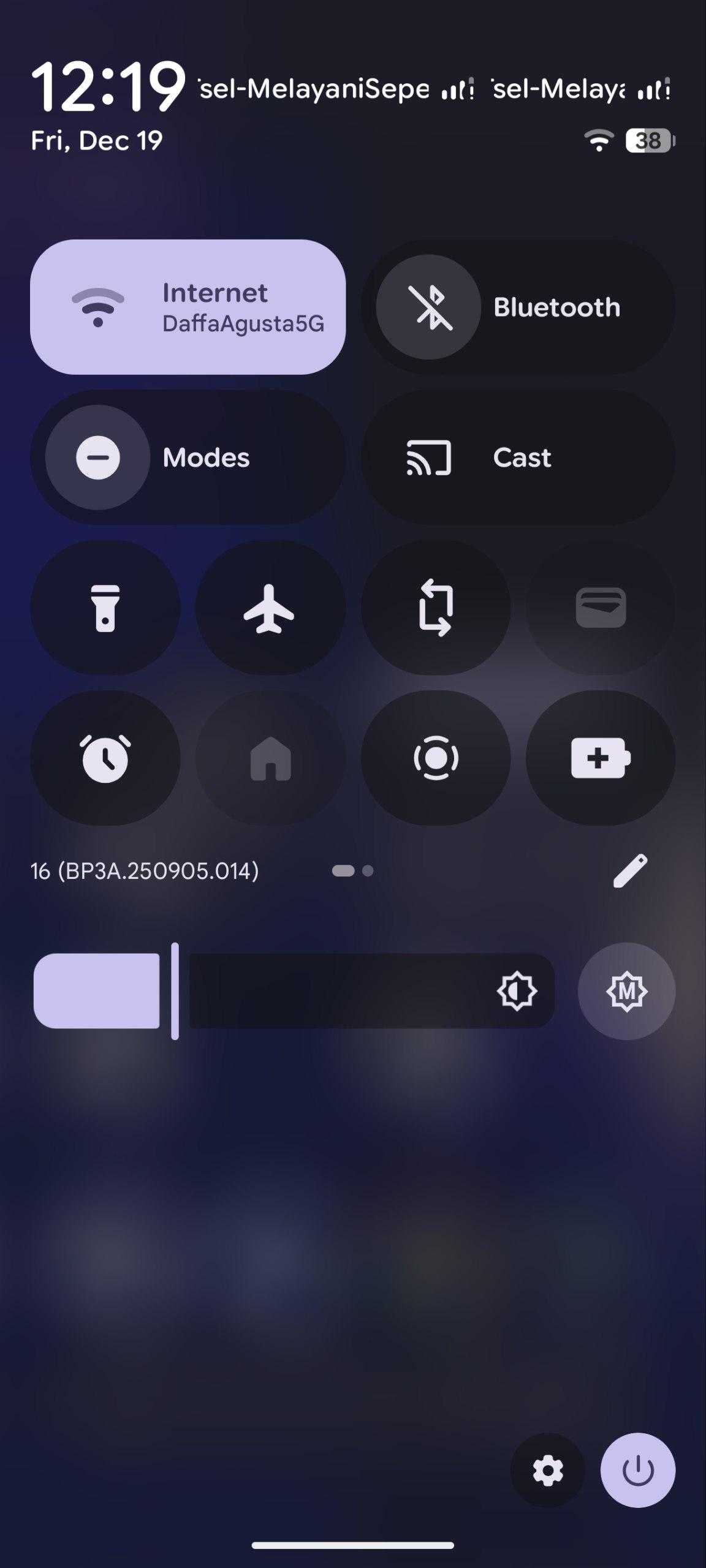The width and height of the screenshot is (706, 1568).
Task: Toggle the manual brightness mode button
Action: (x=626, y=990)
